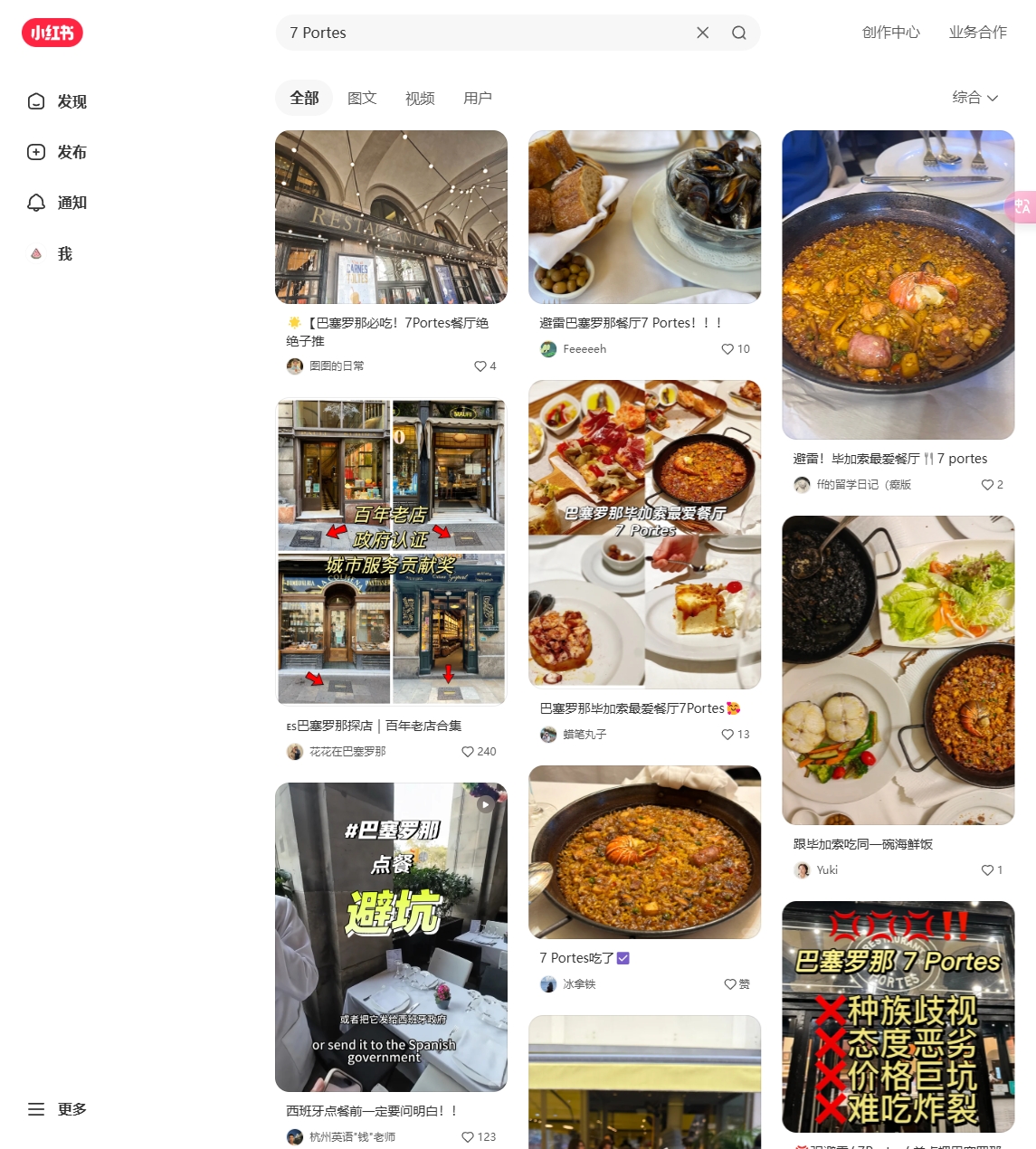Tap the 7 Portes search field

point(489,33)
